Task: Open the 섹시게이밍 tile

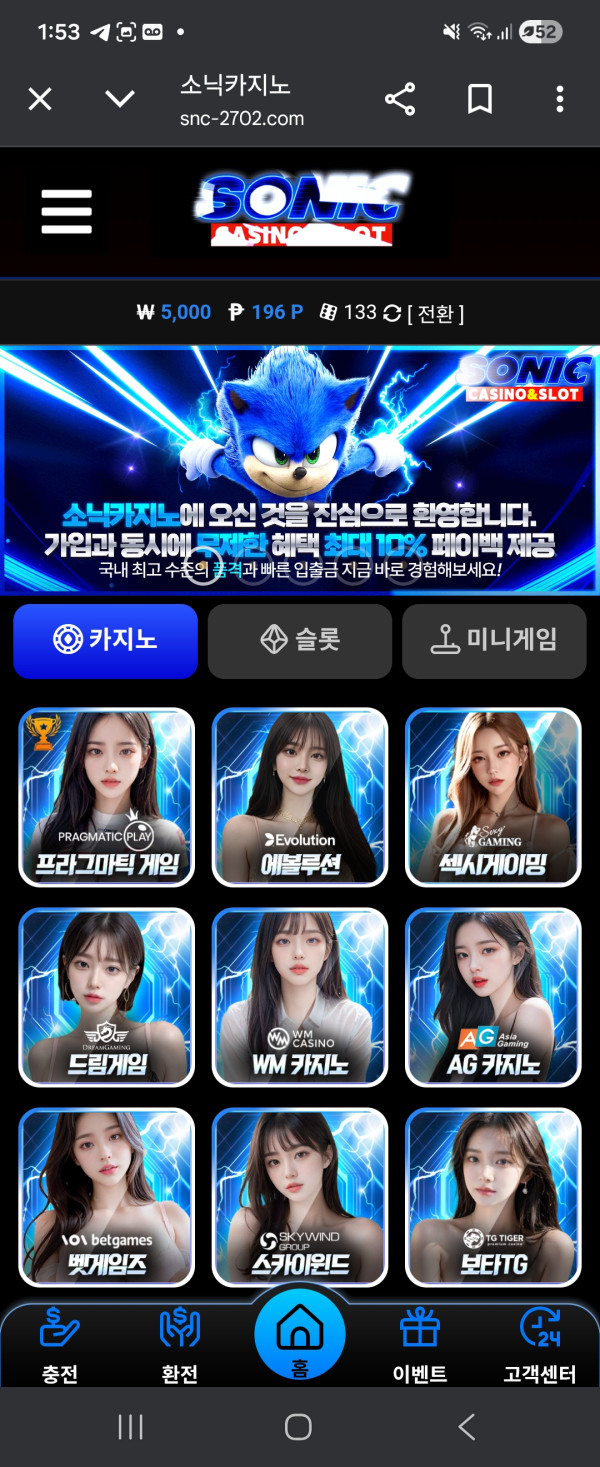Action: (493, 797)
